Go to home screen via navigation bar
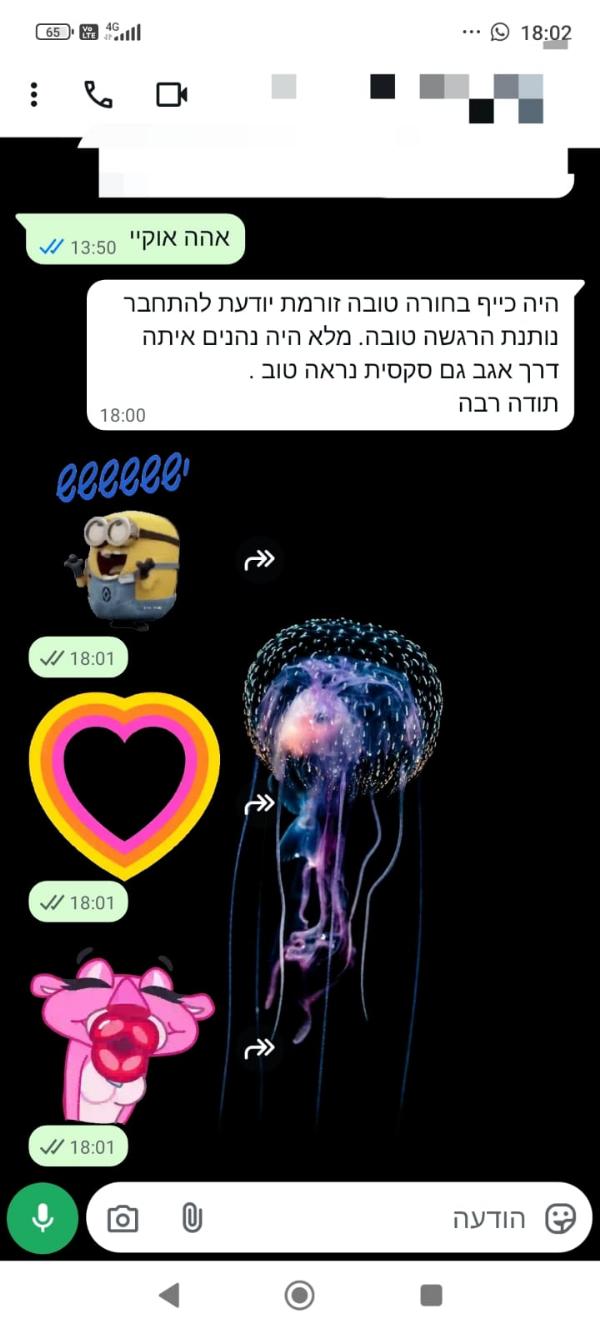This screenshot has height=1333, width=600. (x=299, y=1296)
